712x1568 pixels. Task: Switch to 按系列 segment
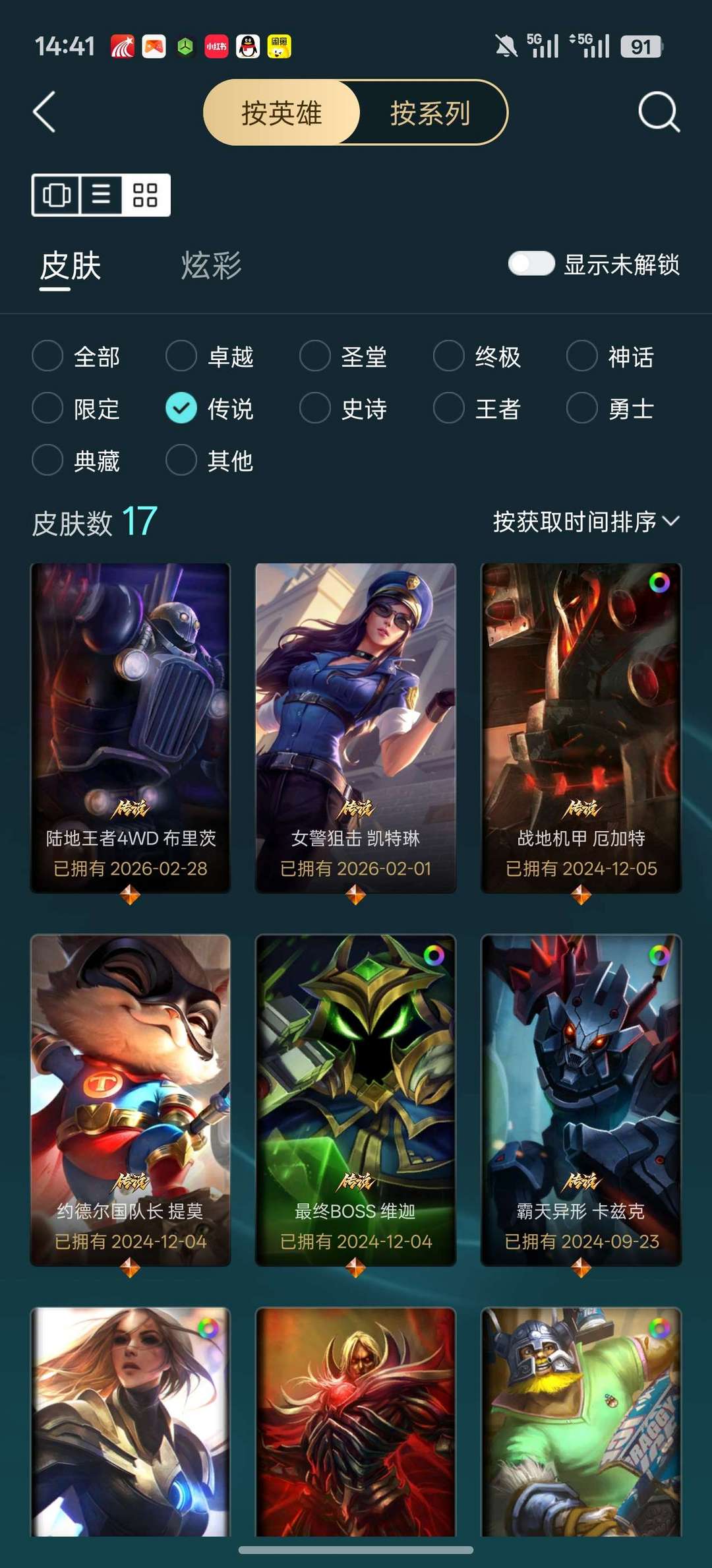[x=430, y=113]
